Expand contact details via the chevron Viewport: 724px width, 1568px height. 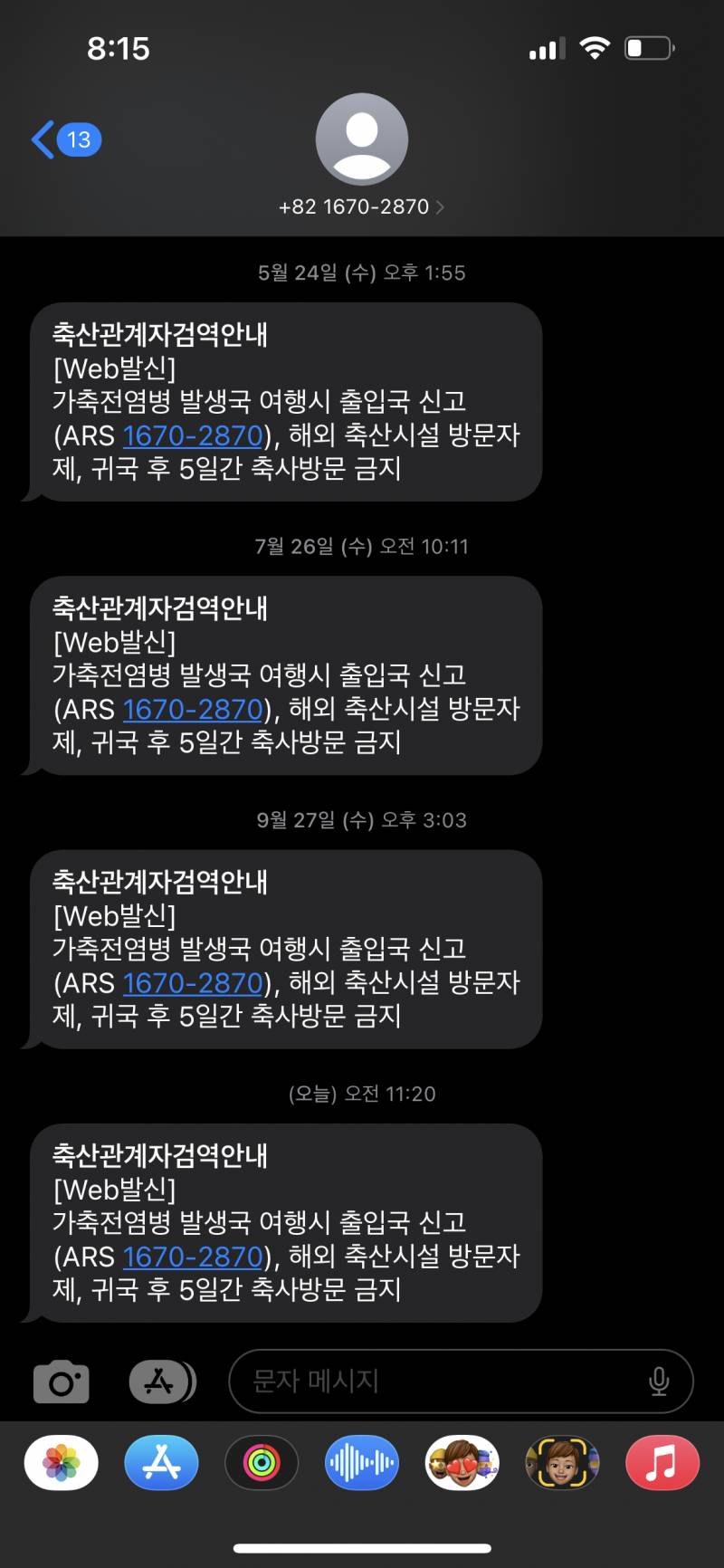tap(441, 206)
